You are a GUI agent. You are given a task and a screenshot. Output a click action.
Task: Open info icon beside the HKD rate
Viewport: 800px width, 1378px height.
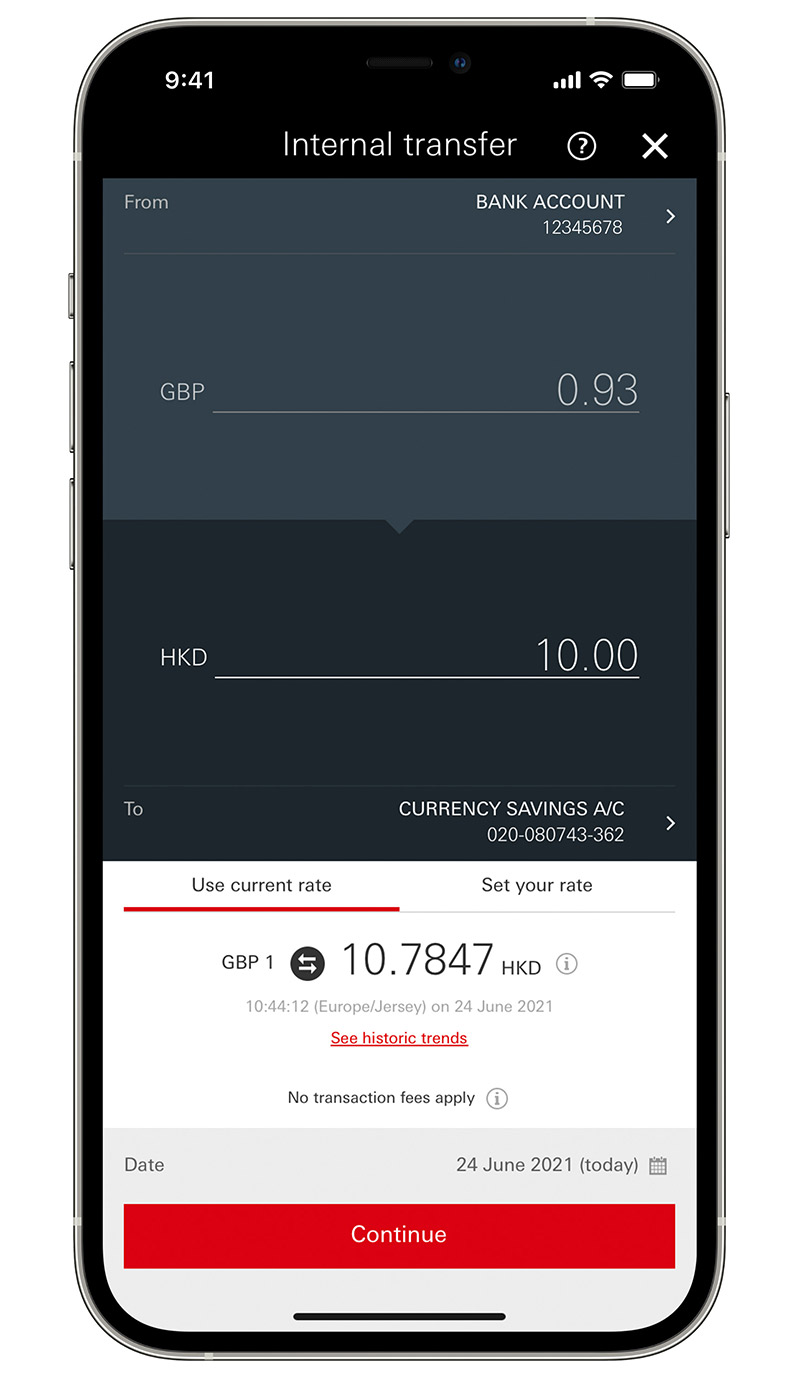point(567,964)
